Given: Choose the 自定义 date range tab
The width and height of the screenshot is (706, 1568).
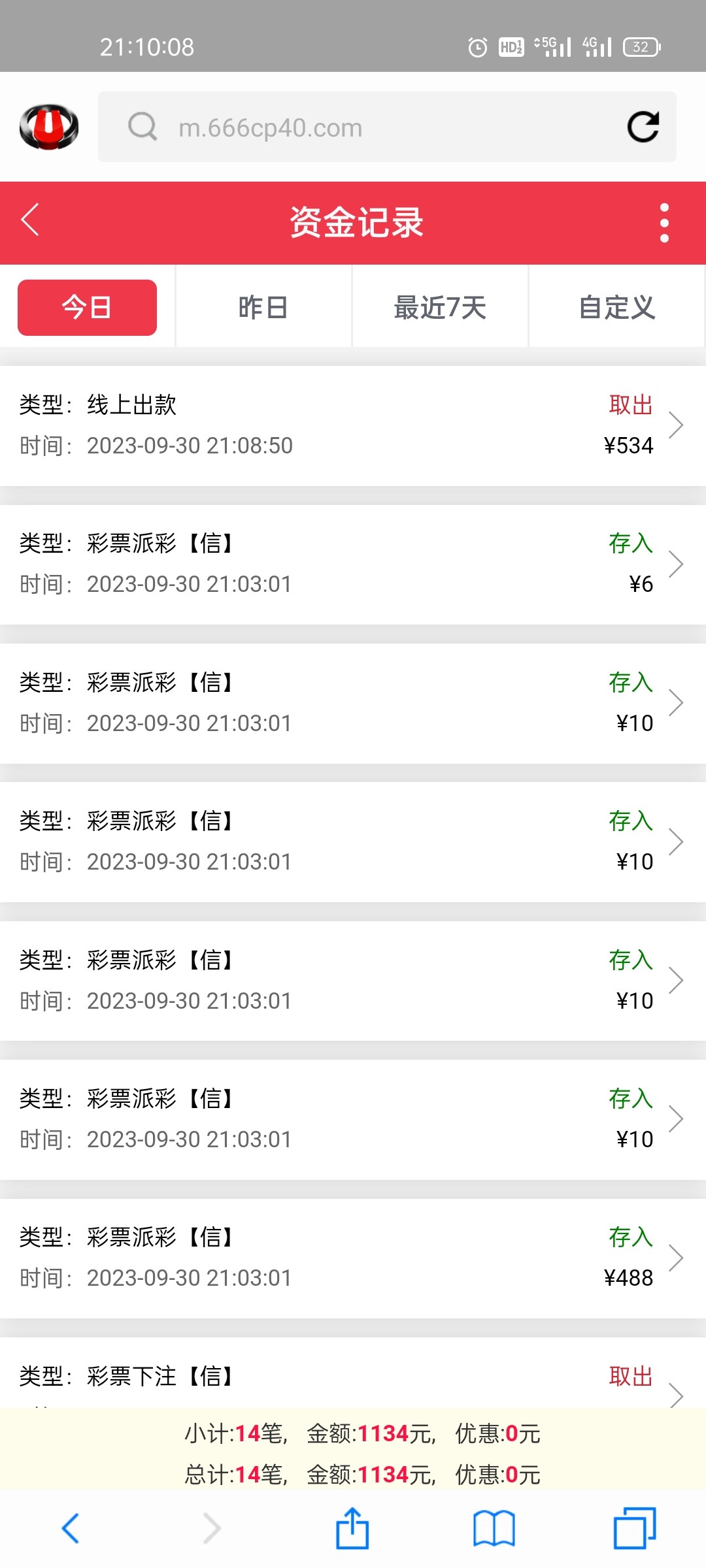Looking at the screenshot, I should pos(616,308).
